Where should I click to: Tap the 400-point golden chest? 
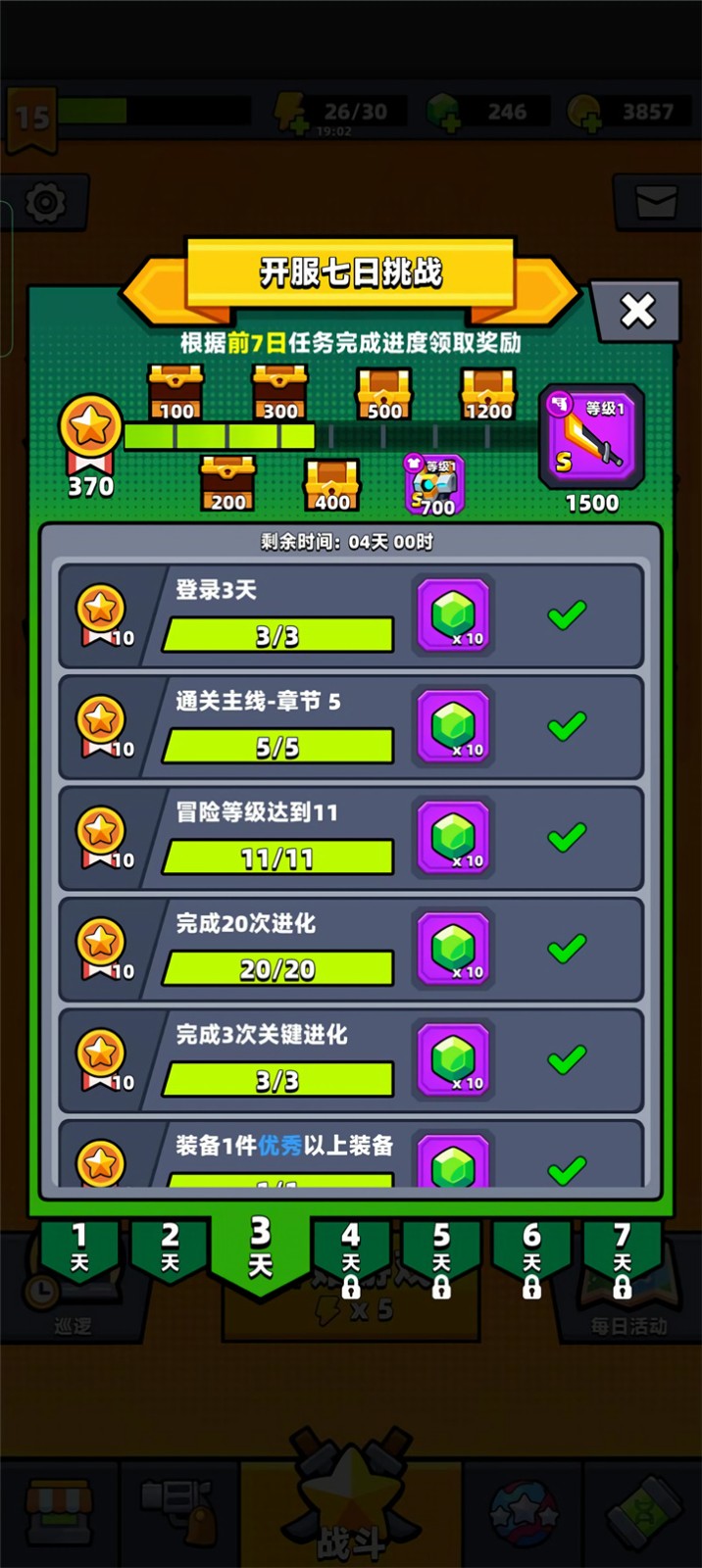tap(331, 484)
